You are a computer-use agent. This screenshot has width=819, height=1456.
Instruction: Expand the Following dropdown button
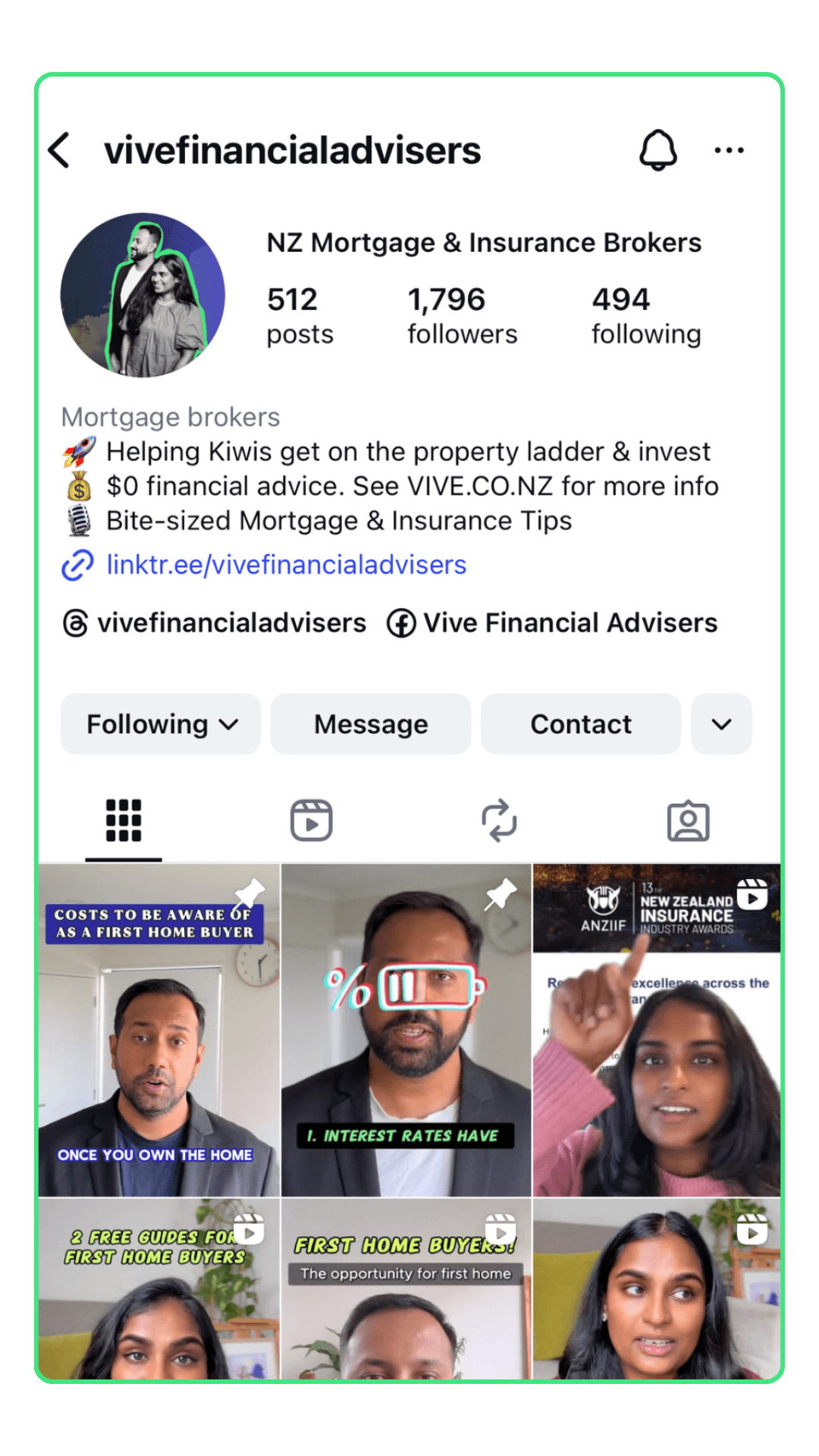click(x=161, y=724)
